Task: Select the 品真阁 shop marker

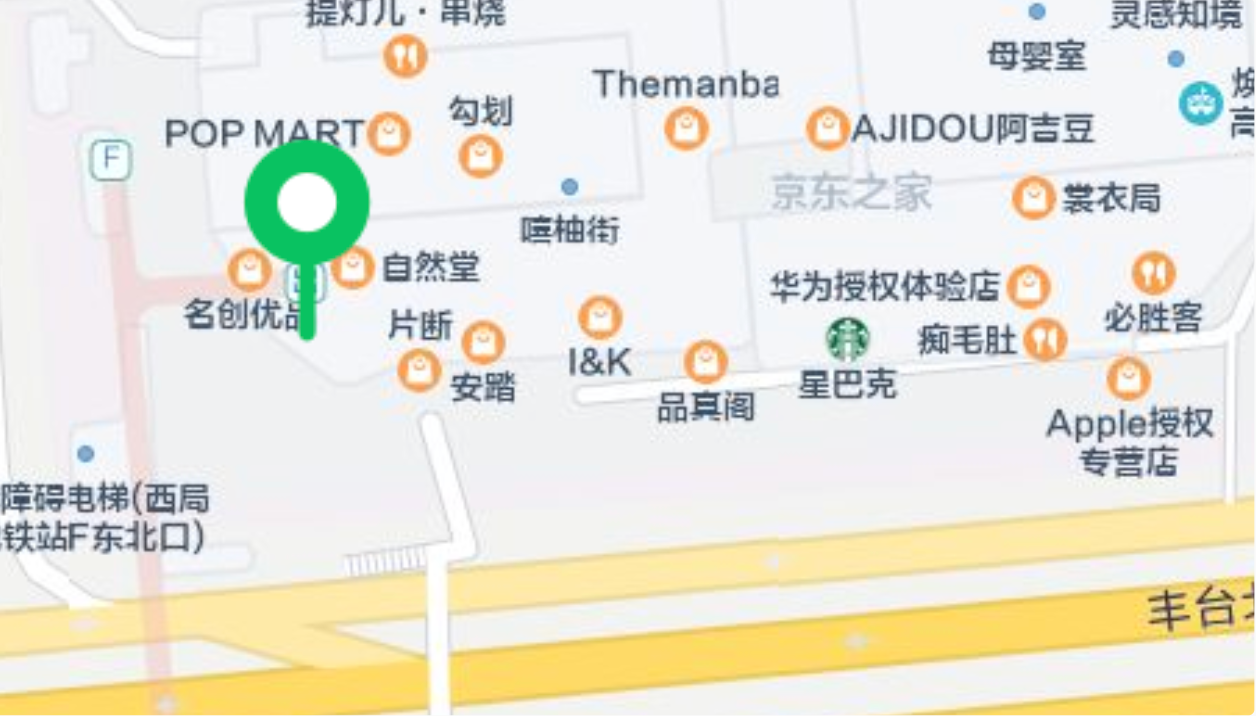Action: coord(705,362)
